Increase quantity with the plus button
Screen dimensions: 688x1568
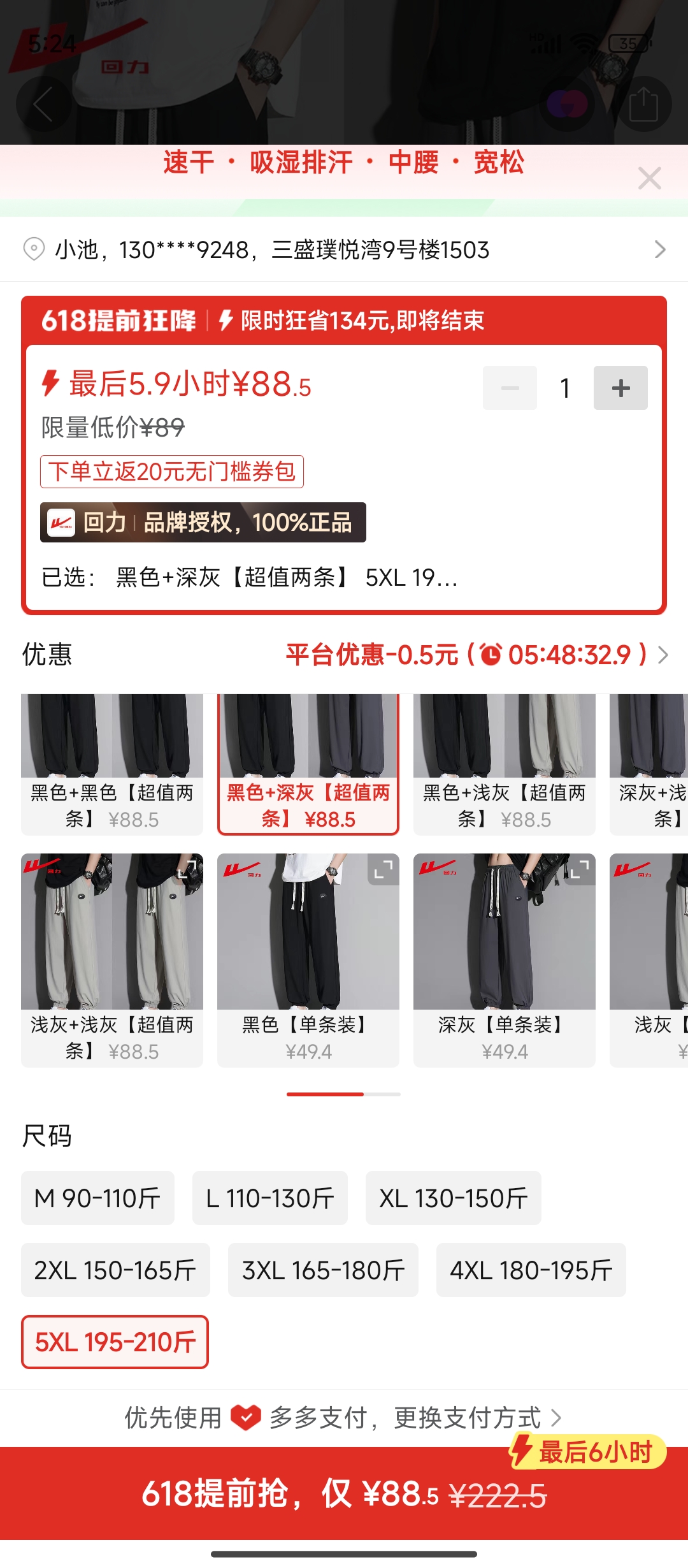620,388
